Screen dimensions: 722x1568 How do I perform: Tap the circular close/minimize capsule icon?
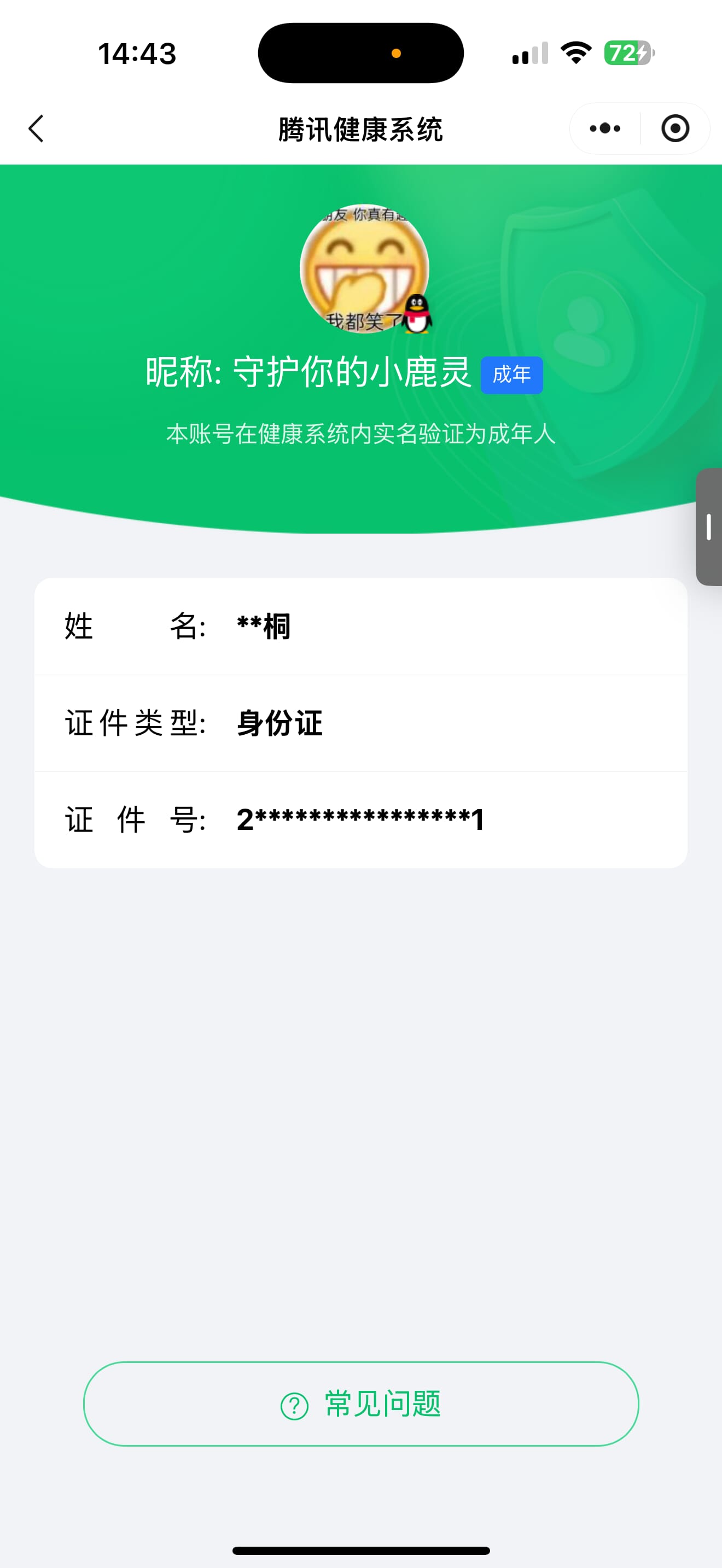(674, 128)
